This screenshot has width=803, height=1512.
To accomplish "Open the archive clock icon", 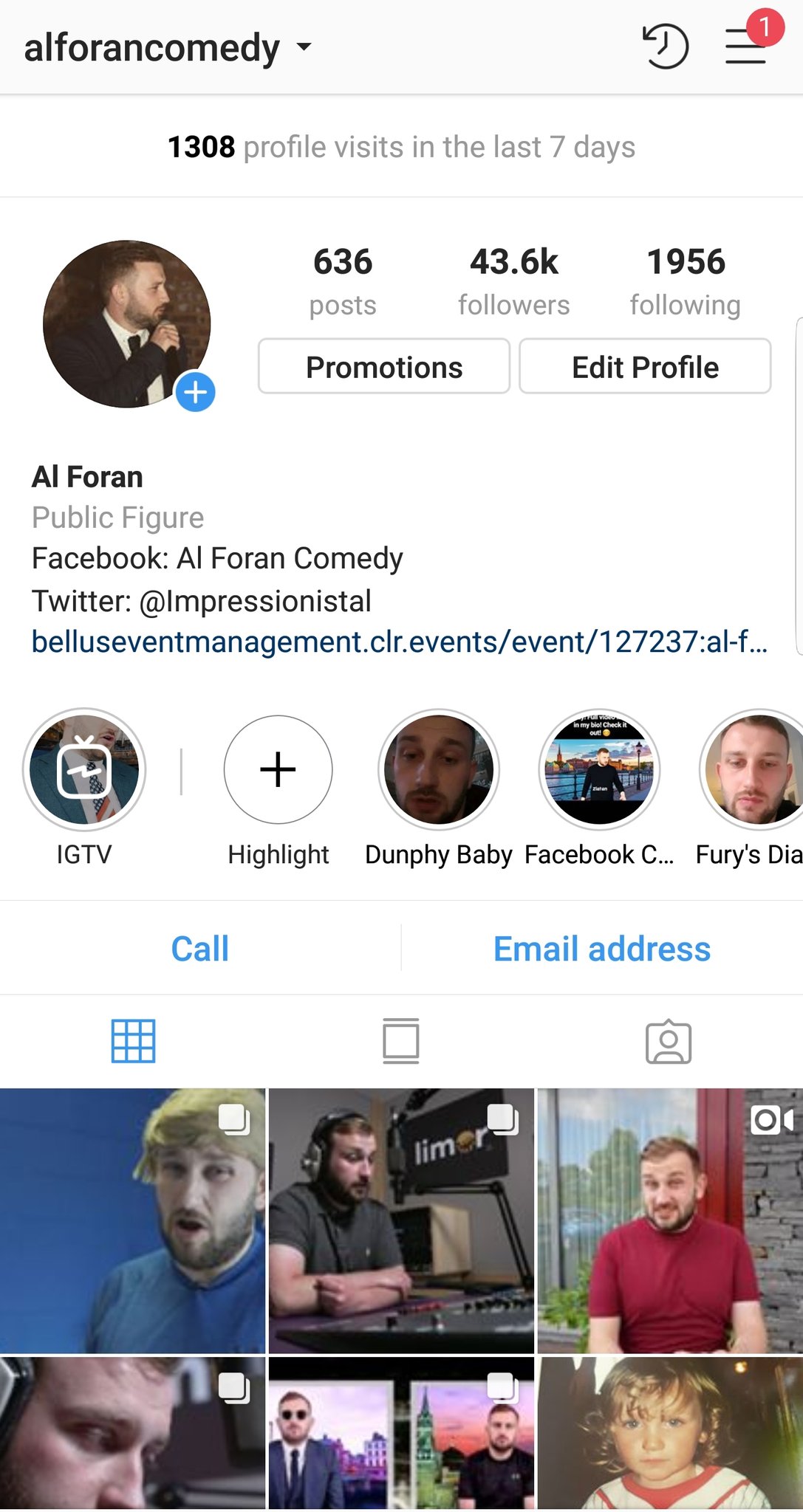I will [666, 47].
